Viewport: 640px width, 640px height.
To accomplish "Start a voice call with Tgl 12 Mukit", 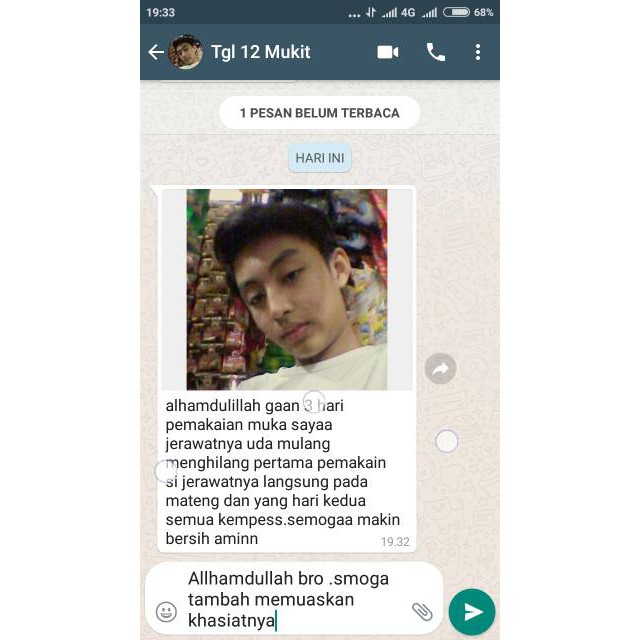I will (436, 52).
